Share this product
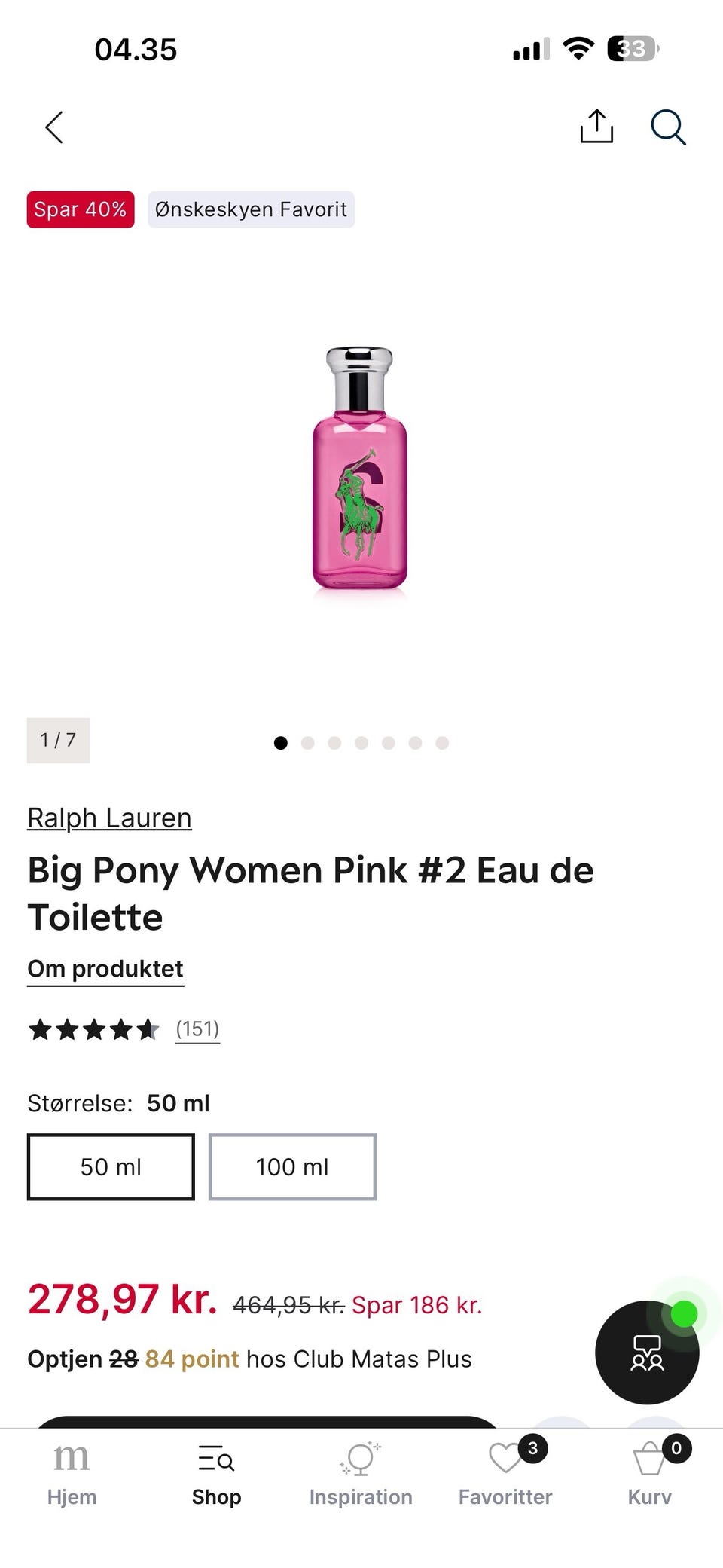Viewport: 723px width, 1568px height. coord(596,127)
